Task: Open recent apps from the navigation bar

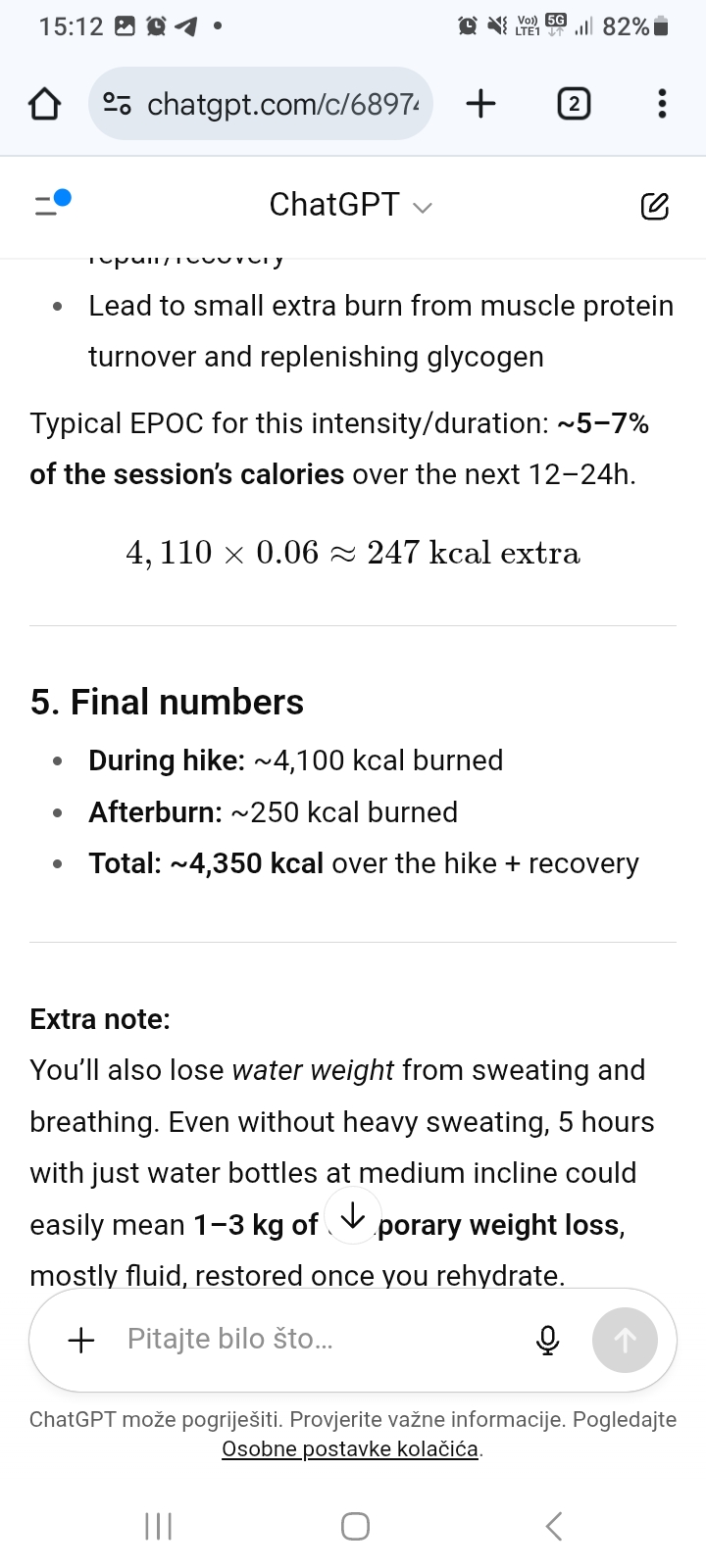Action: [158, 1526]
